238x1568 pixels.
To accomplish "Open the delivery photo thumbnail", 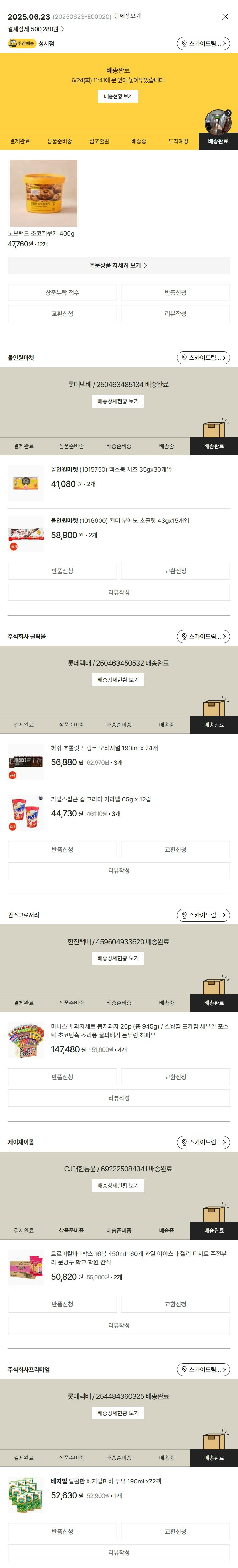I will (x=217, y=121).
